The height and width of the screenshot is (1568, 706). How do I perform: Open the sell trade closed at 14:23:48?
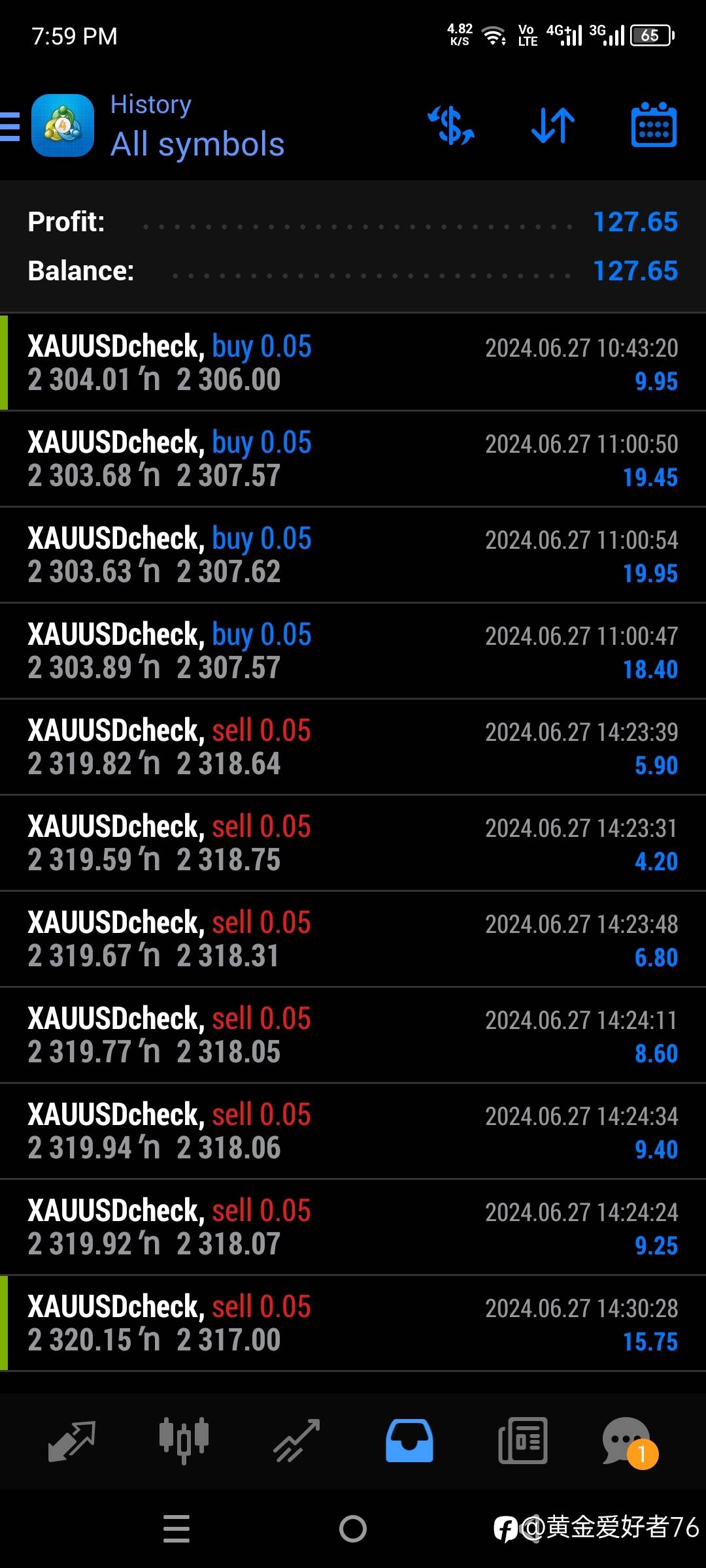point(353,939)
